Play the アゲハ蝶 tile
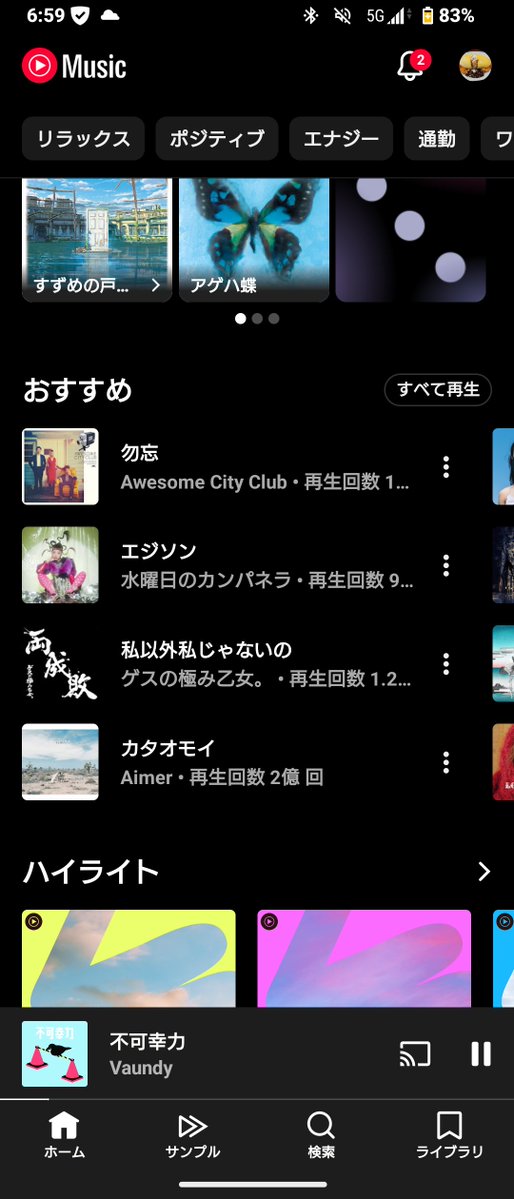The height and width of the screenshot is (1199, 514). click(x=254, y=240)
